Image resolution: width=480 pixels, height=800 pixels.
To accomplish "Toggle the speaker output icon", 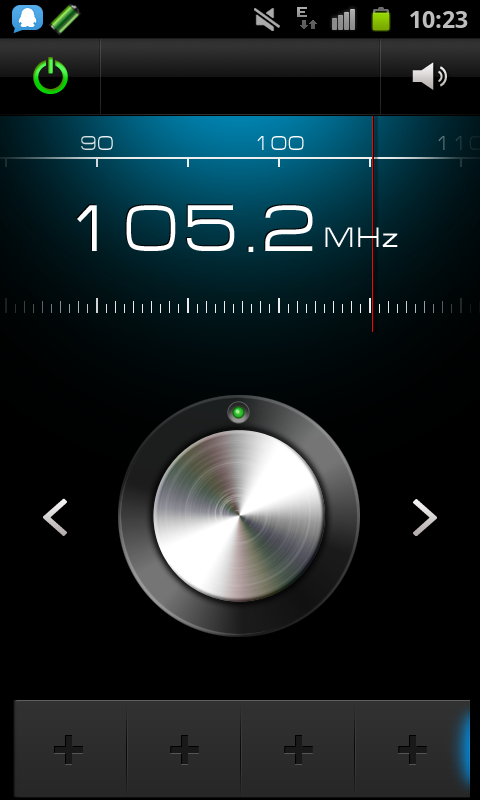I will (430, 76).
